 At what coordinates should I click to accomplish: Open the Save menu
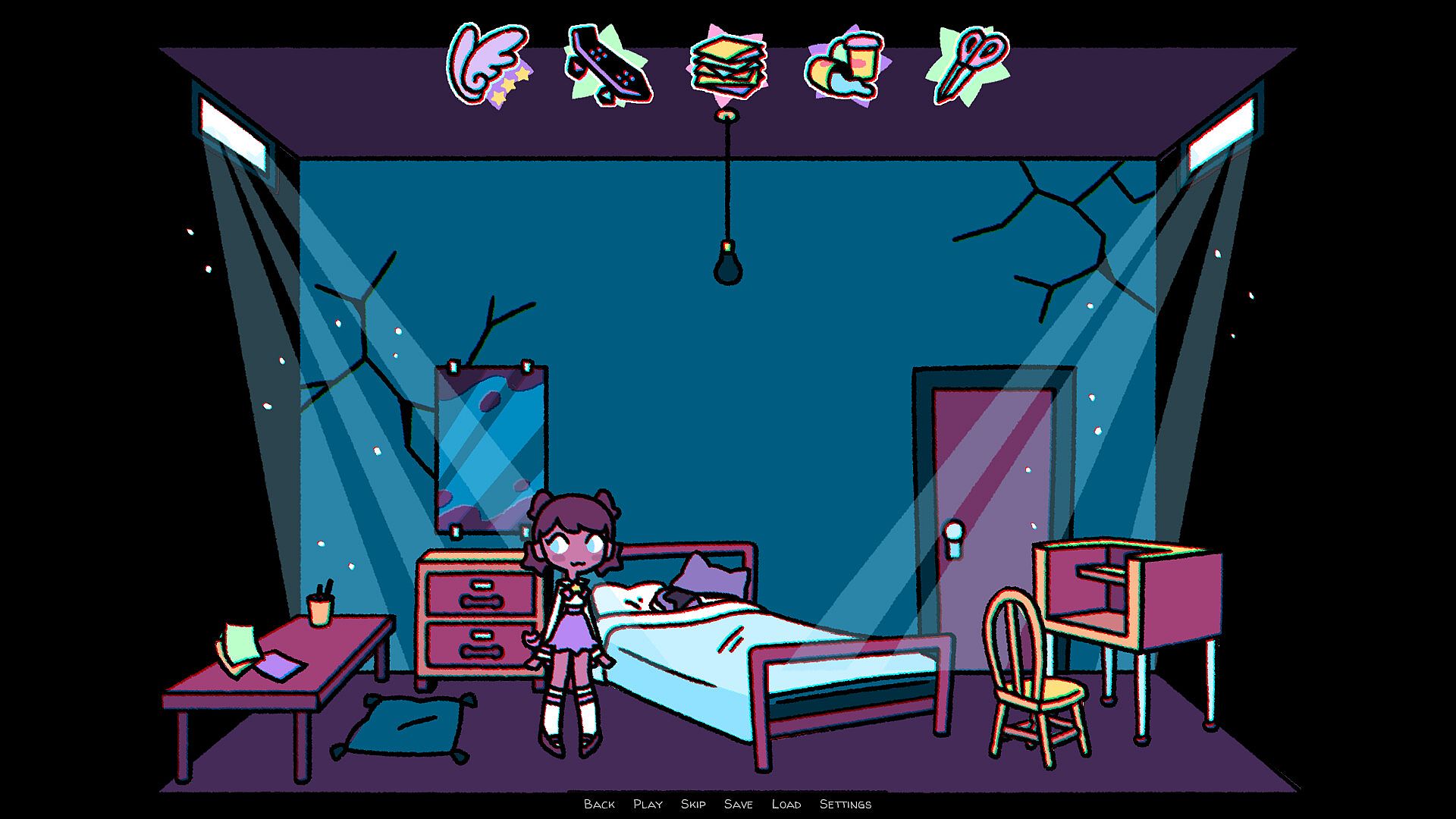(x=738, y=804)
